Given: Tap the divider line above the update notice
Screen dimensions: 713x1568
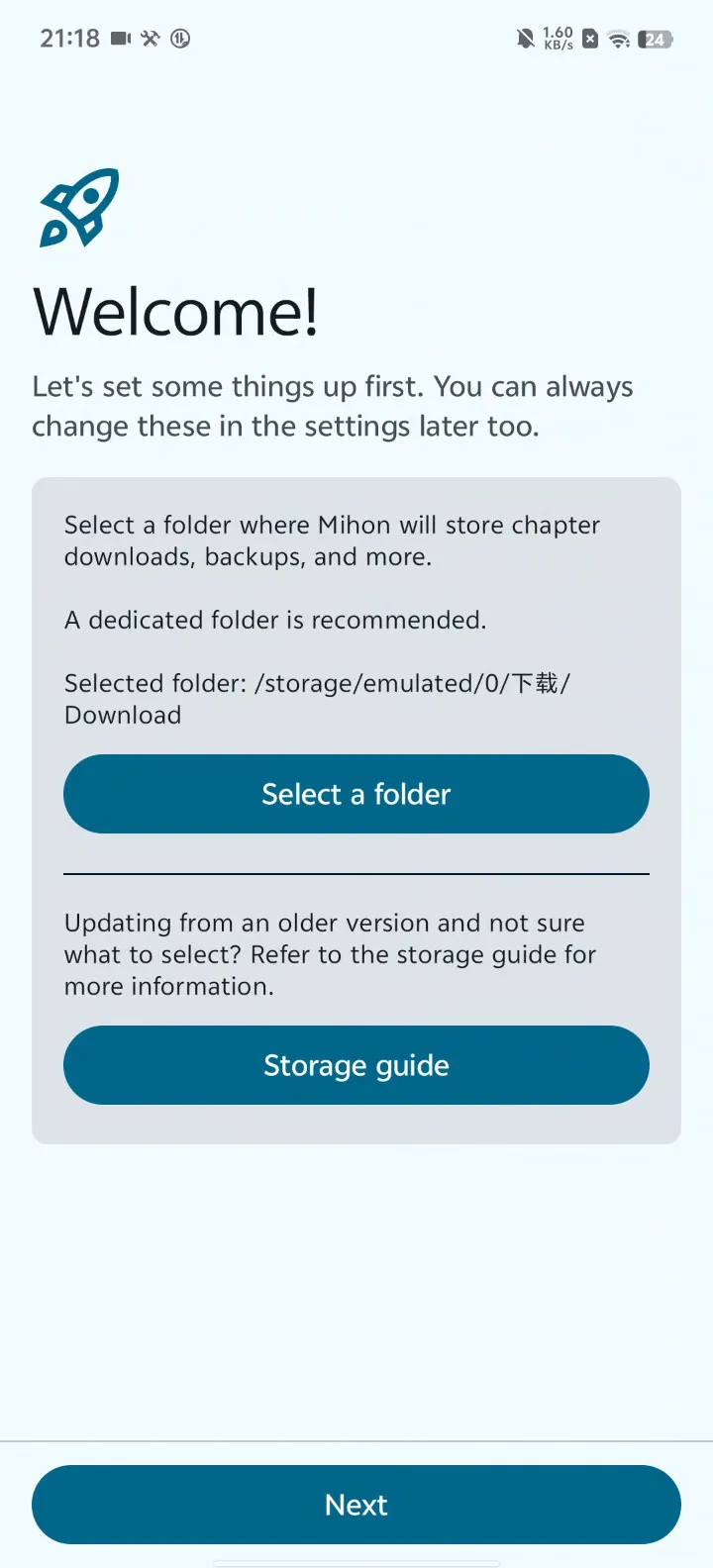Looking at the screenshot, I should pyautogui.click(x=356, y=875).
